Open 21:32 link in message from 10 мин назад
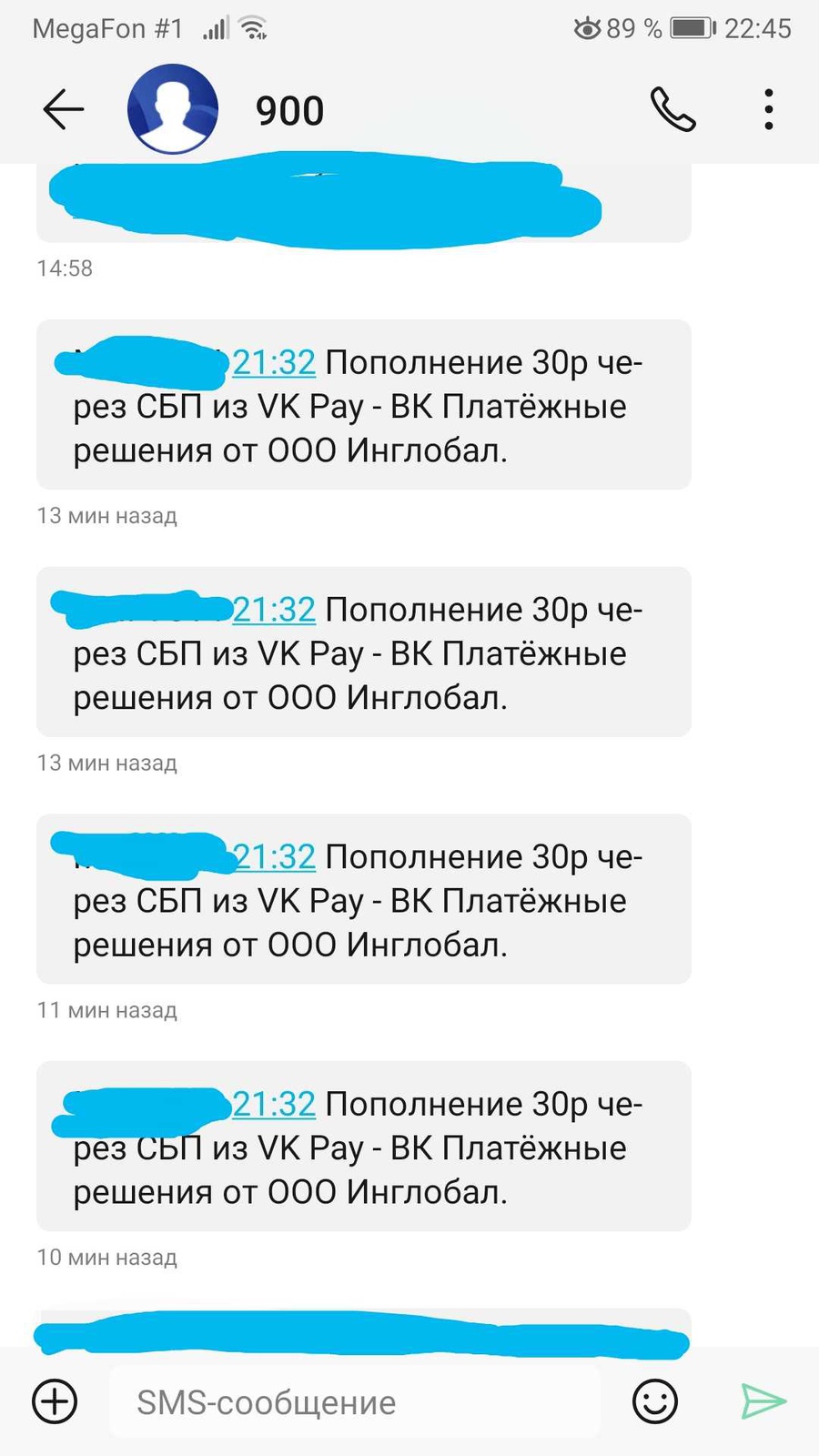 [275, 1105]
